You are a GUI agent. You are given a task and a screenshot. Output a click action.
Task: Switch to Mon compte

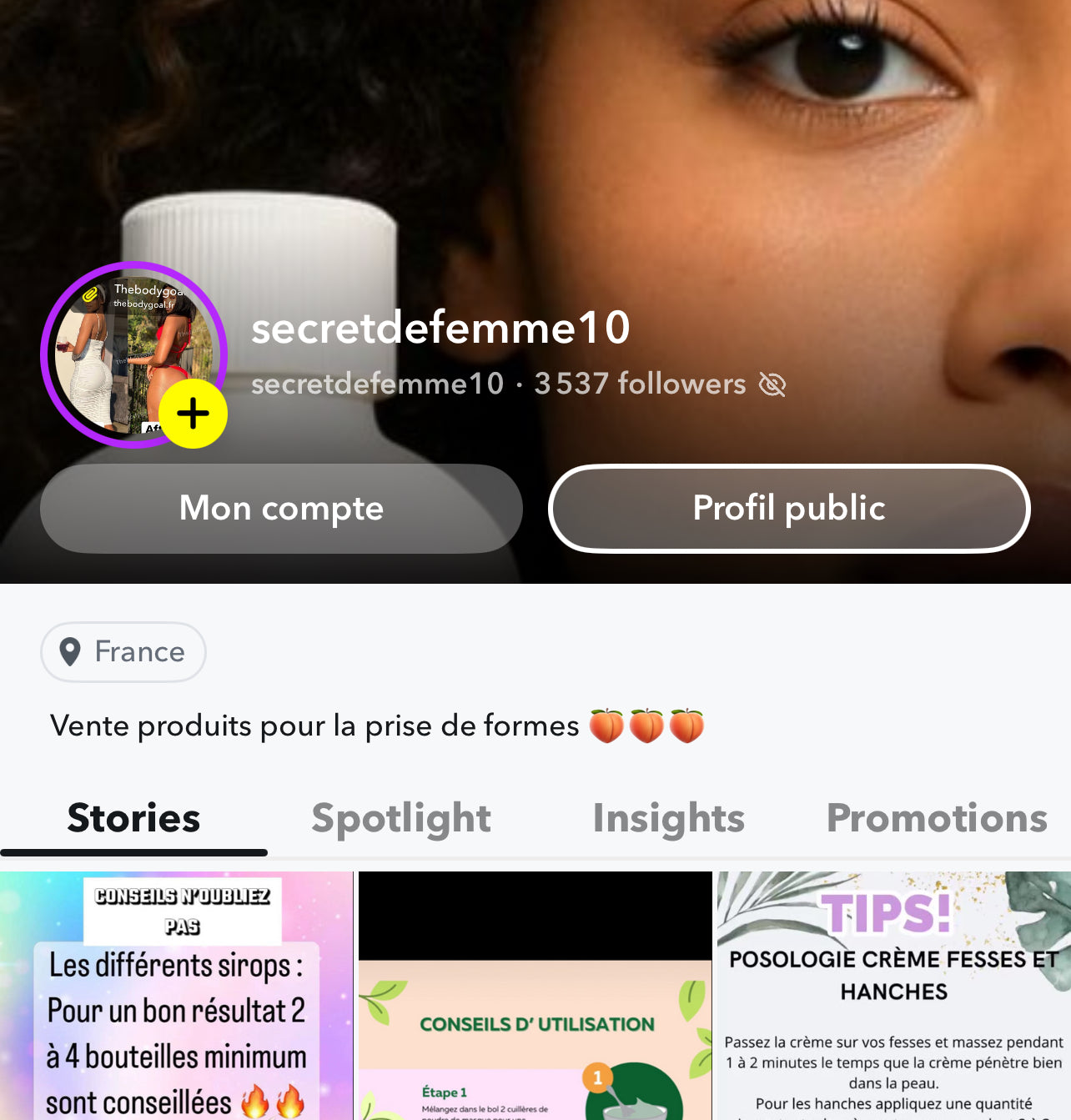(281, 509)
